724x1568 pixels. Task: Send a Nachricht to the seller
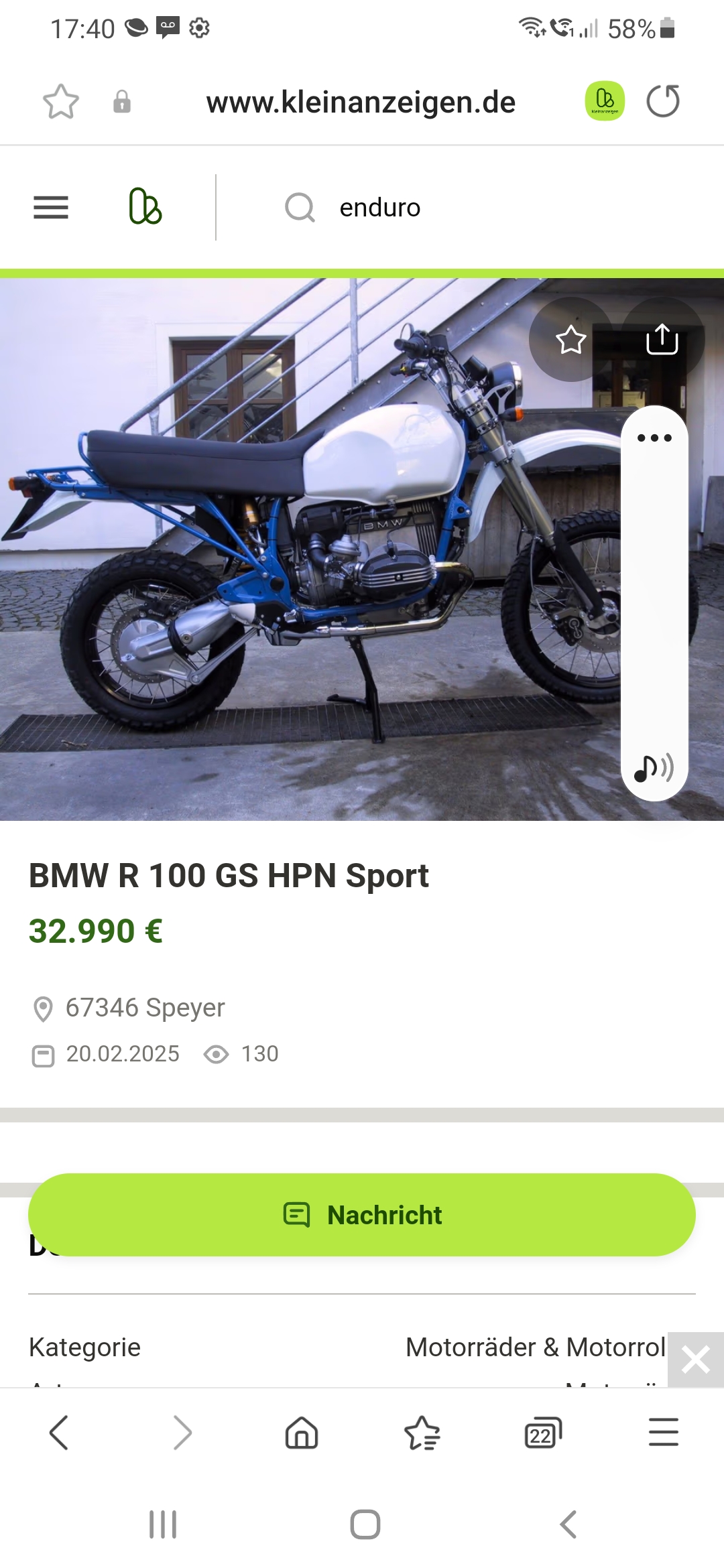click(362, 1215)
